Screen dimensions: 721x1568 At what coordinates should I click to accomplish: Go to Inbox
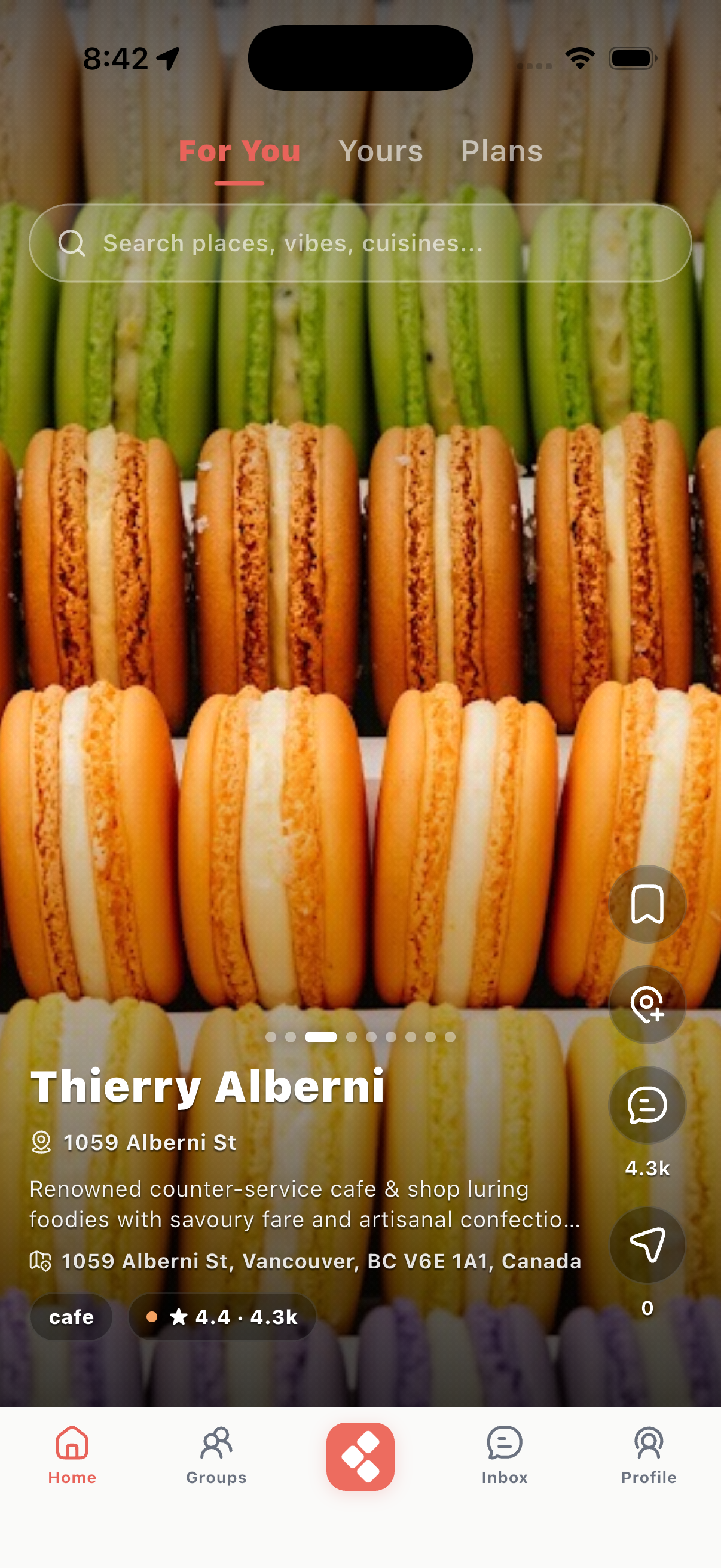coord(505,1456)
